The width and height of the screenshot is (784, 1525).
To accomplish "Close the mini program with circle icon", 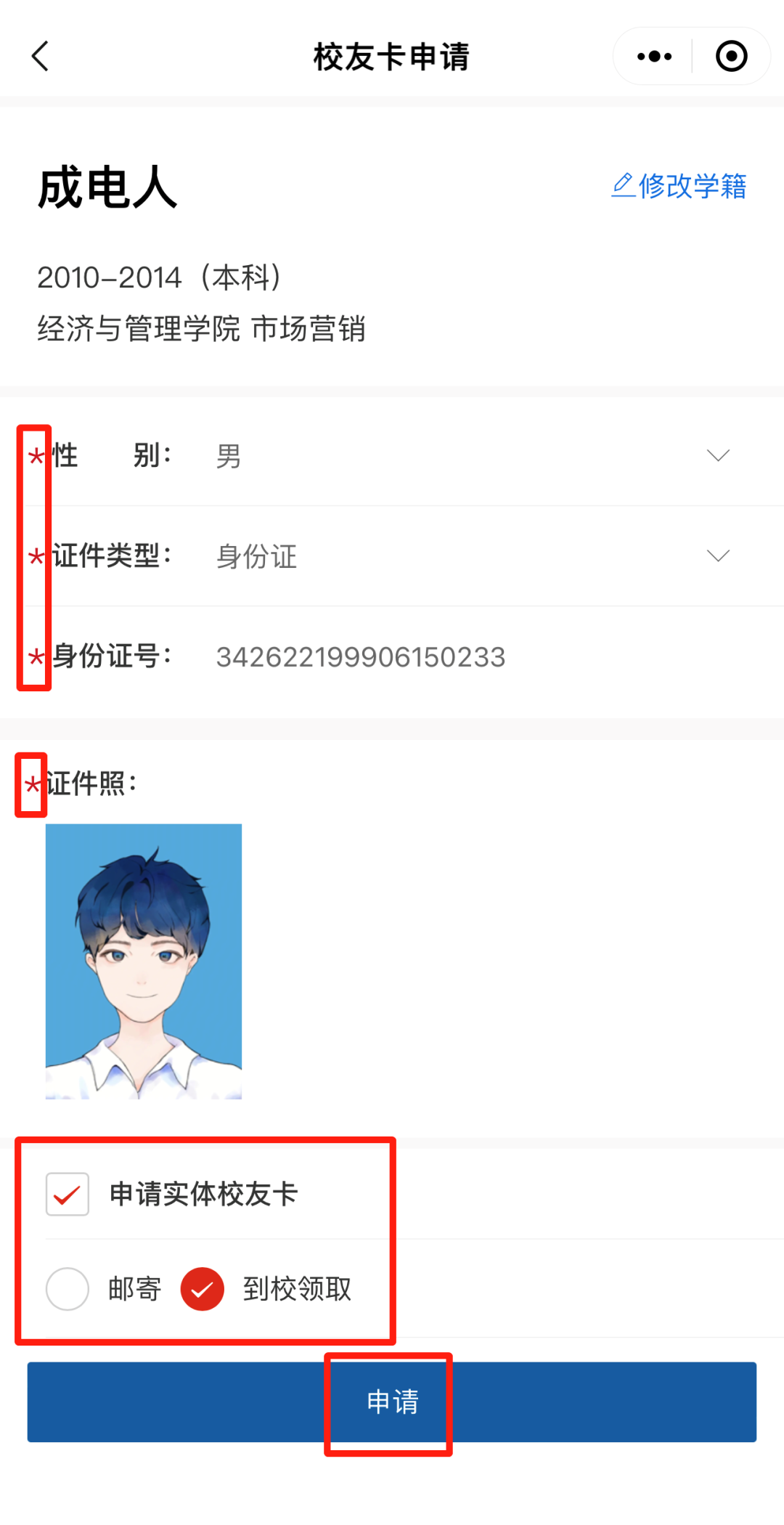I will coord(731,56).
